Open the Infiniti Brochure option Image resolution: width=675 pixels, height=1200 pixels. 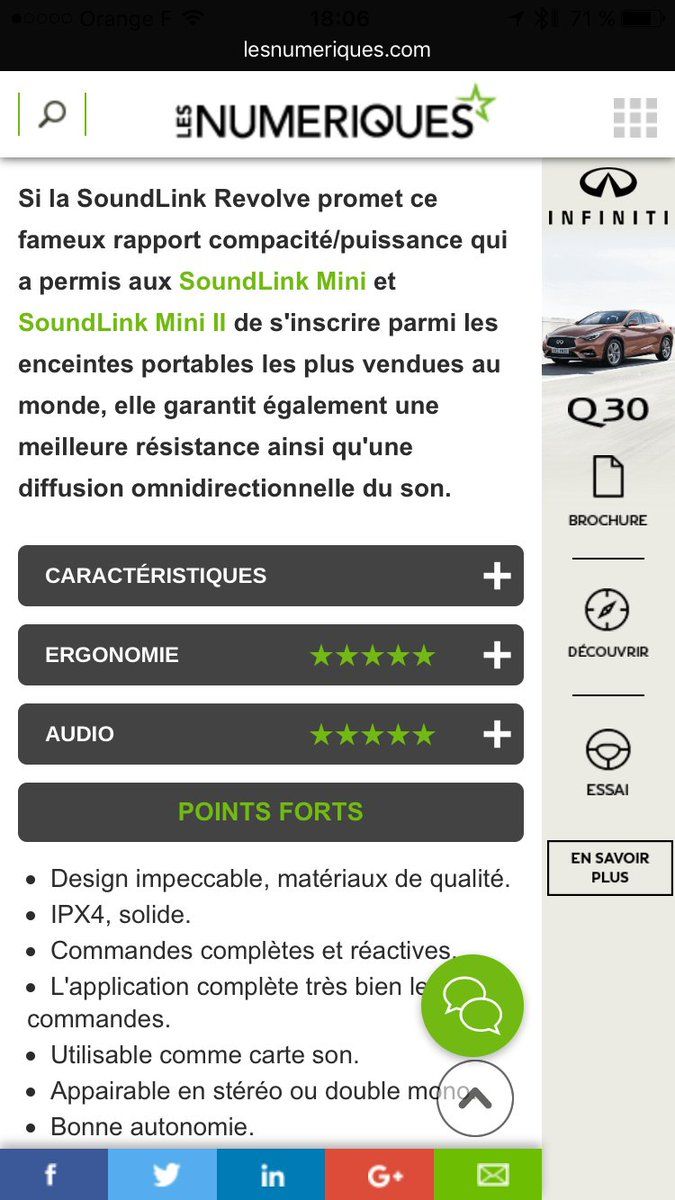point(608,491)
